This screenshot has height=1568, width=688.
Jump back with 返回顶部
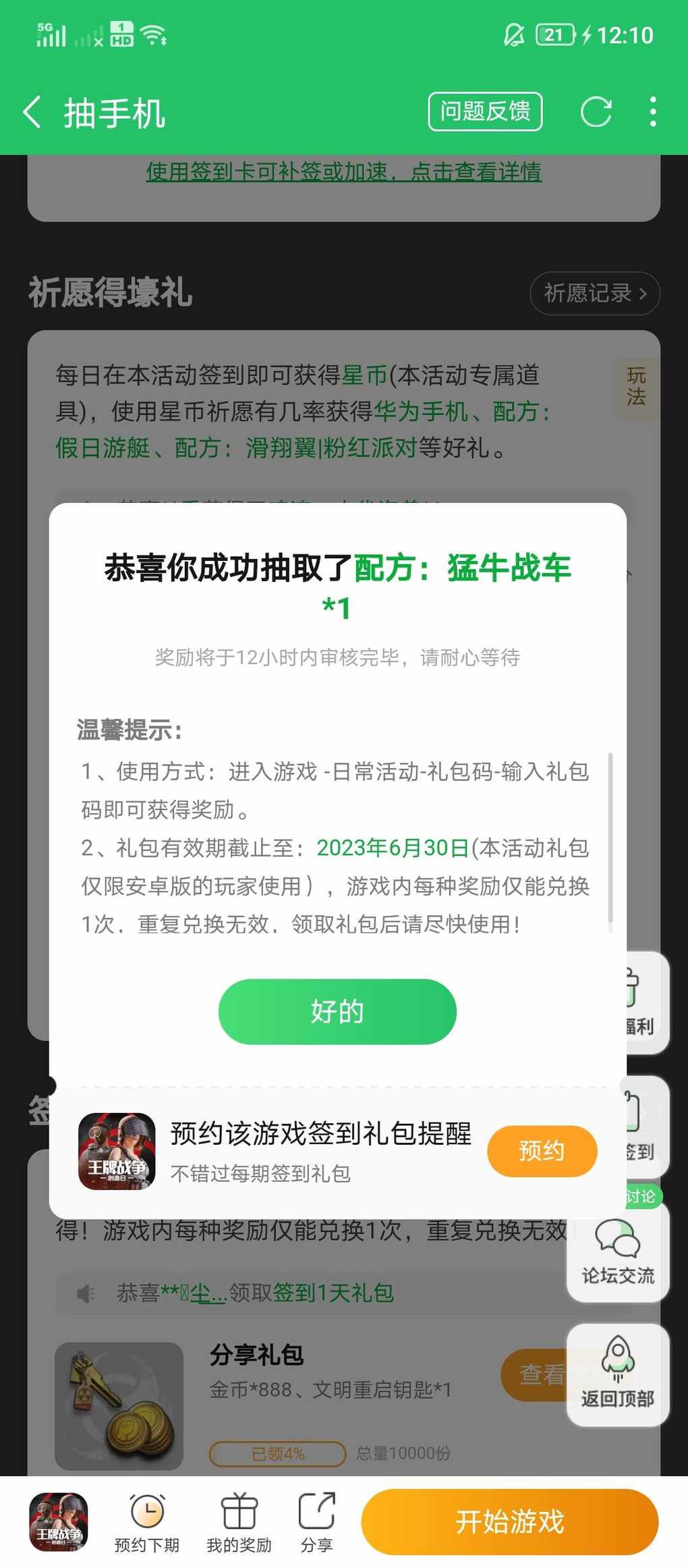[618, 1374]
